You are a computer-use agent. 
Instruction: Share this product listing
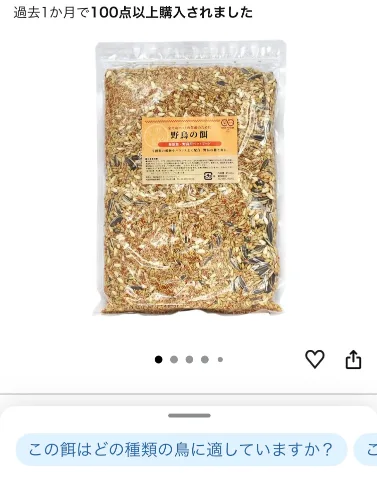tap(353, 359)
